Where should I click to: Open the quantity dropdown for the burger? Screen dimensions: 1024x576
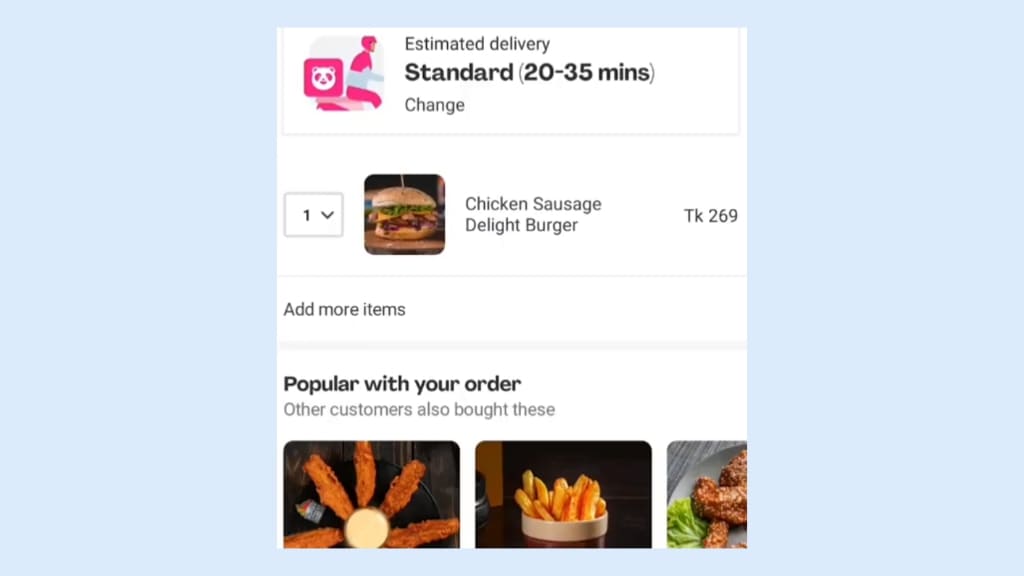(x=314, y=215)
